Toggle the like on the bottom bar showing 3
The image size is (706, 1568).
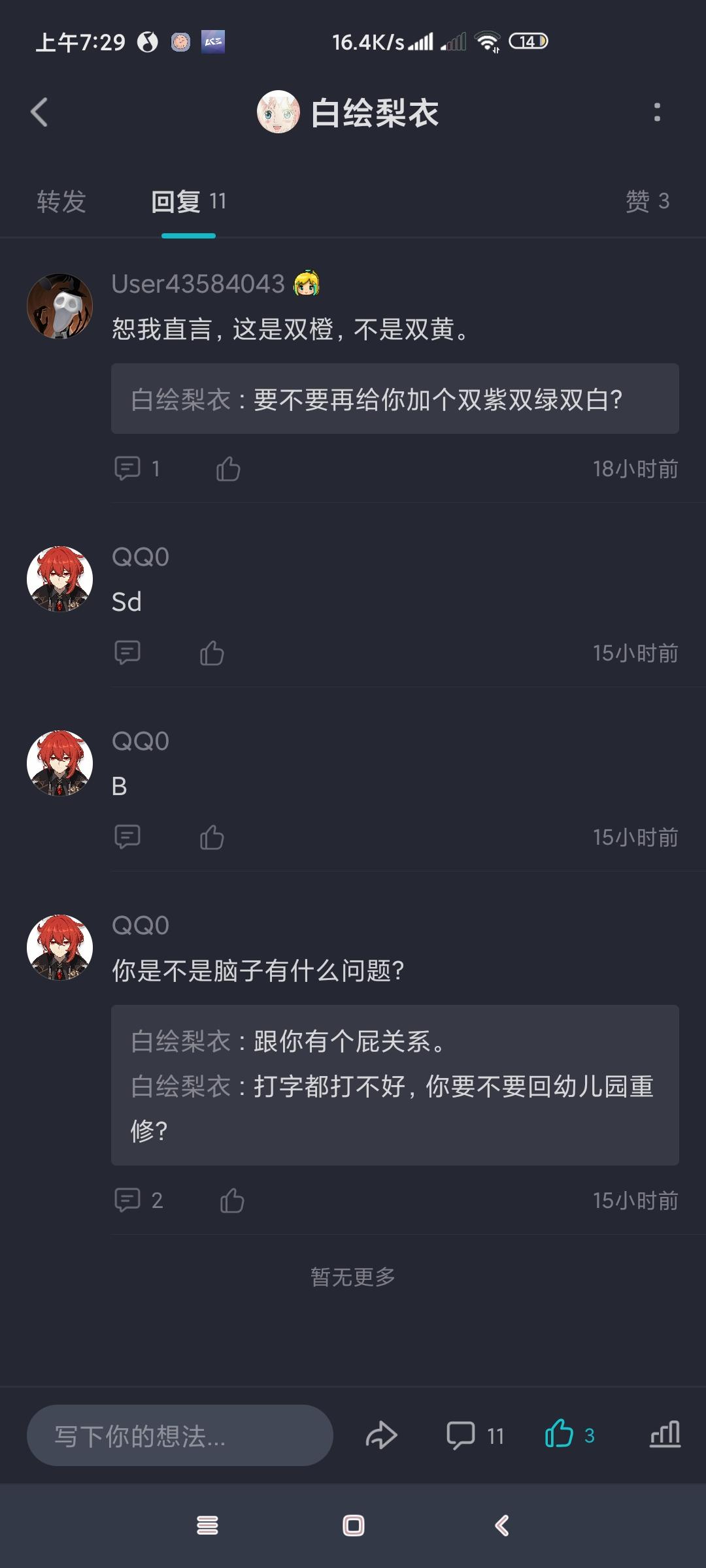[x=563, y=1435]
